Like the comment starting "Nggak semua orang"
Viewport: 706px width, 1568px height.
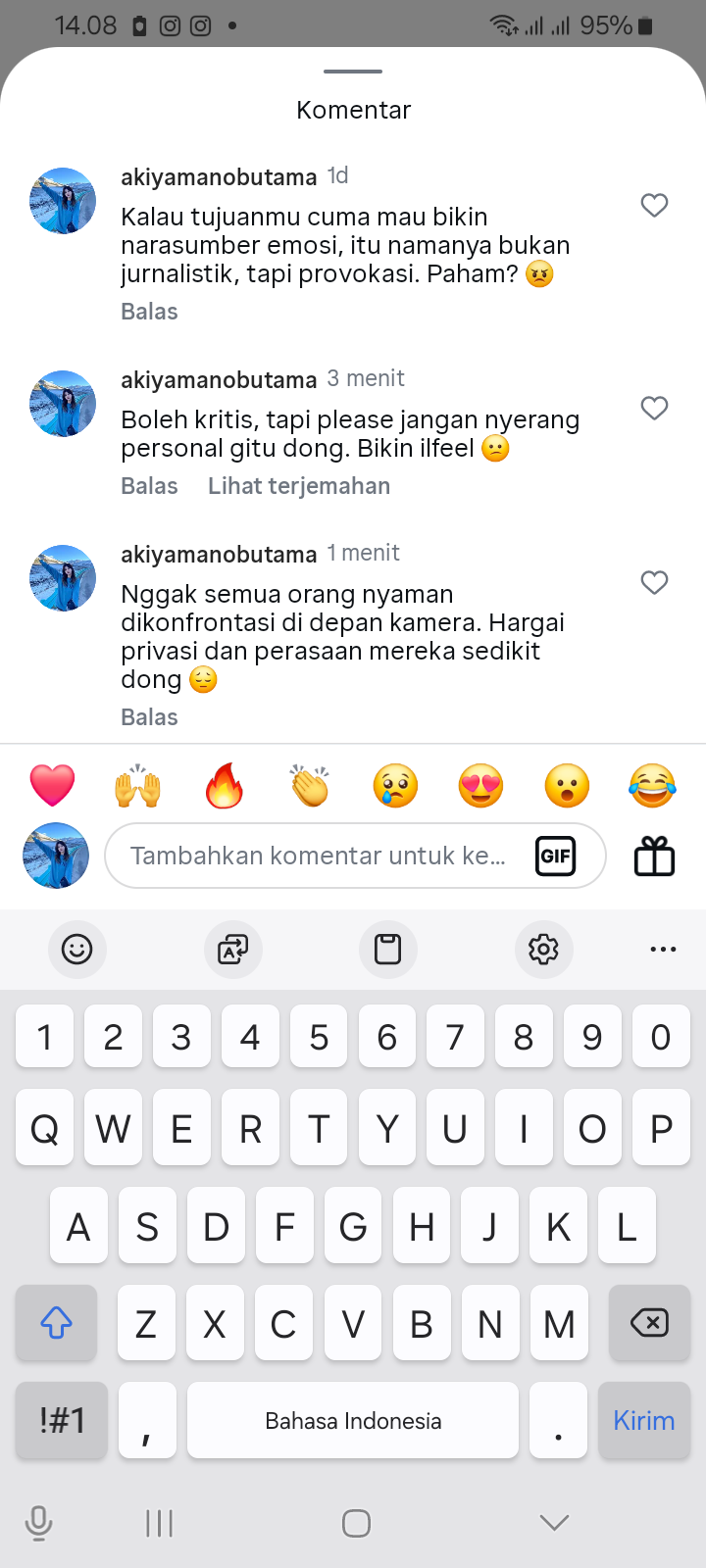(654, 582)
